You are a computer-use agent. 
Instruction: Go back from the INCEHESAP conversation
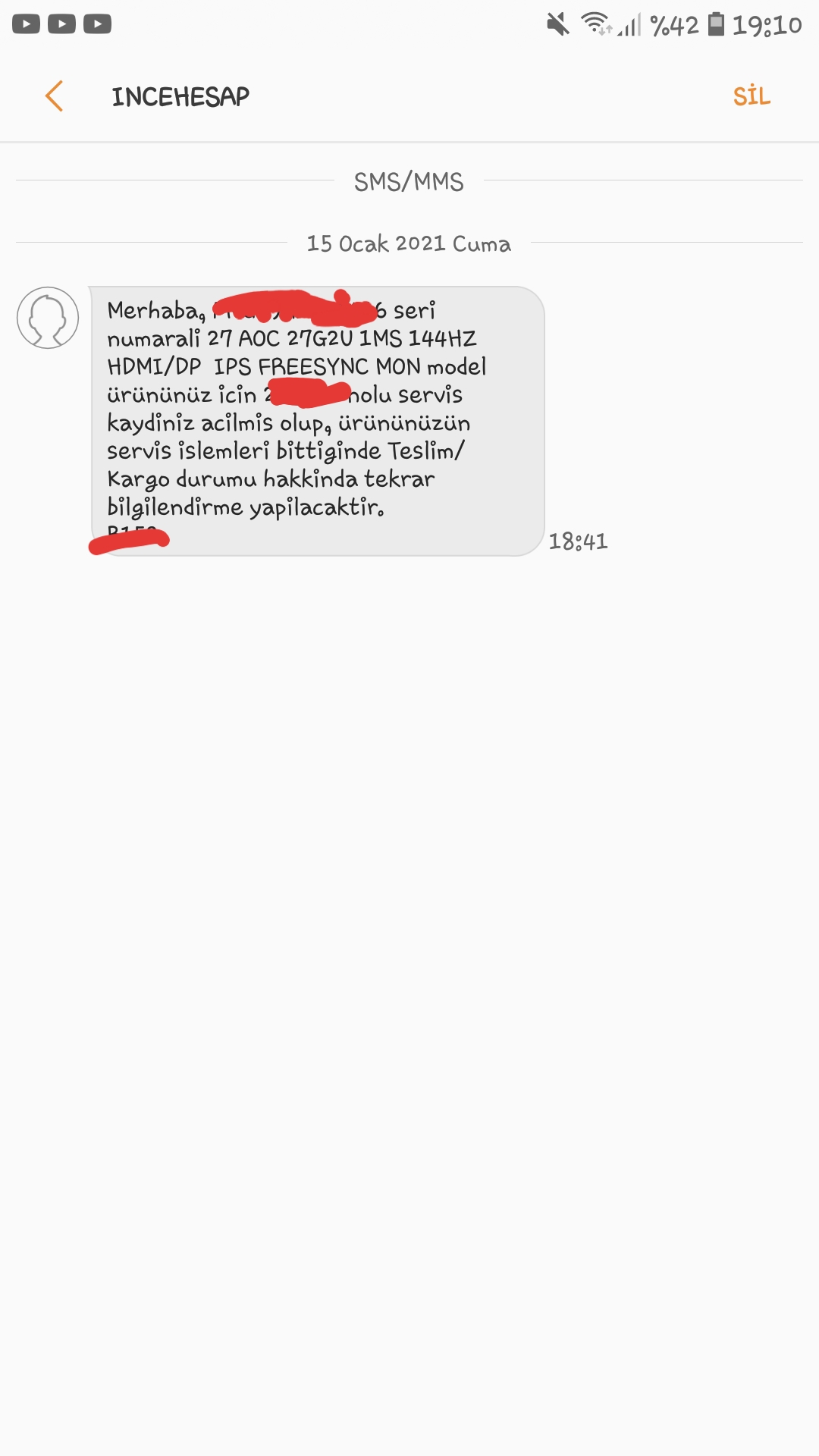click(x=54, y=96)
